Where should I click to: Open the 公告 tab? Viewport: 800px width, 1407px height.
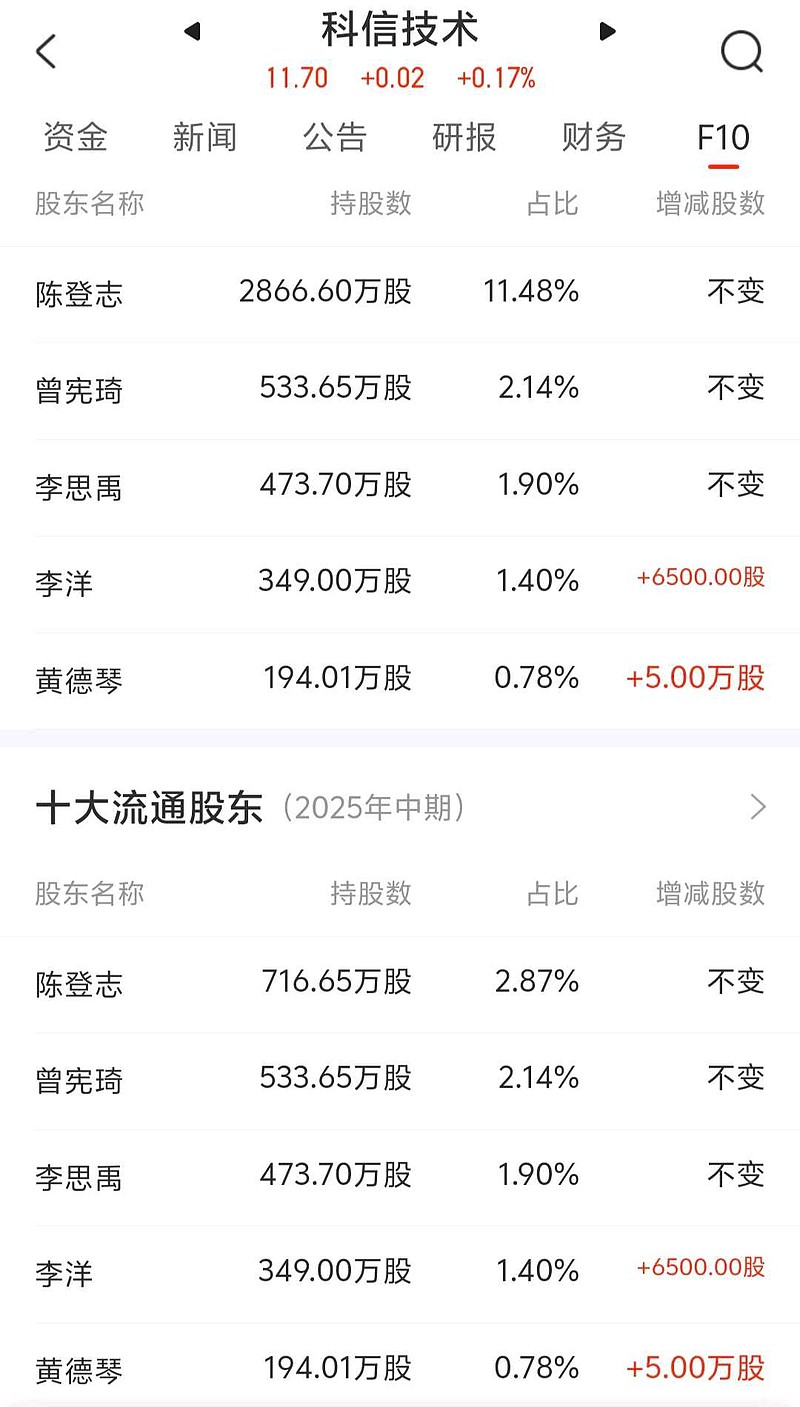pos(335,138)
